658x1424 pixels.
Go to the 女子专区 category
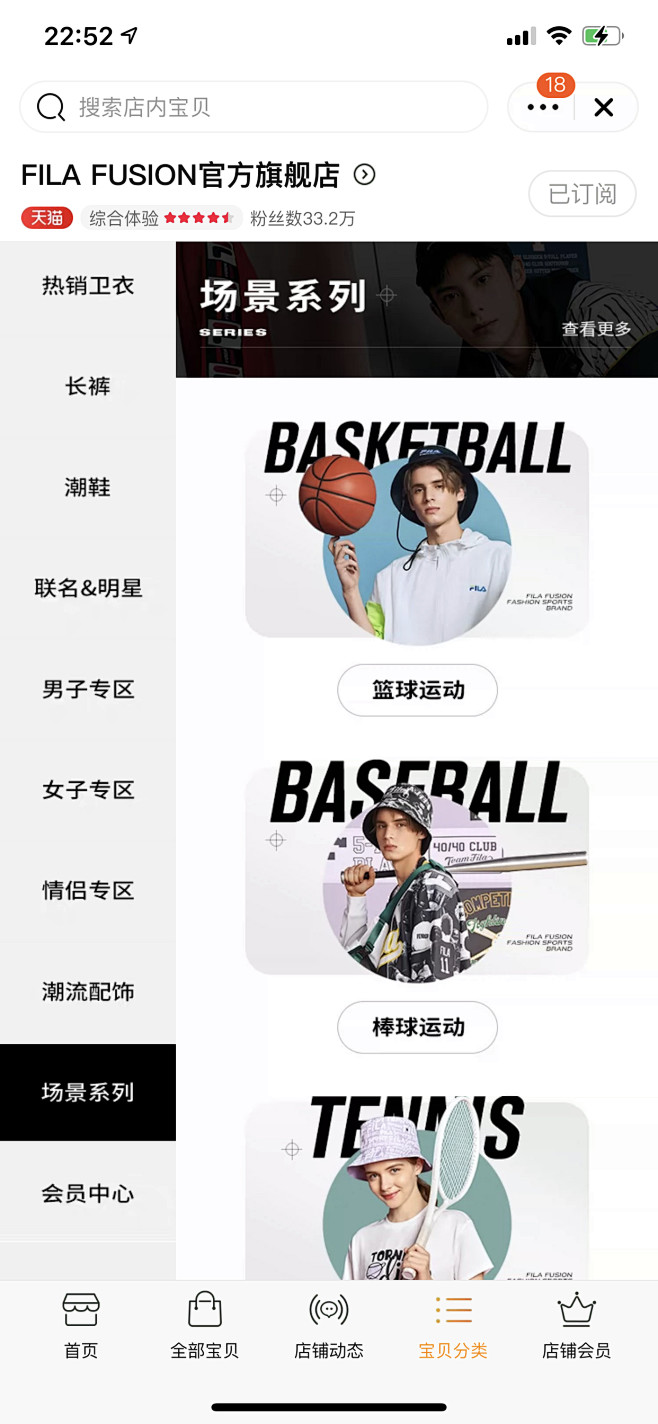tap(88, 790)
